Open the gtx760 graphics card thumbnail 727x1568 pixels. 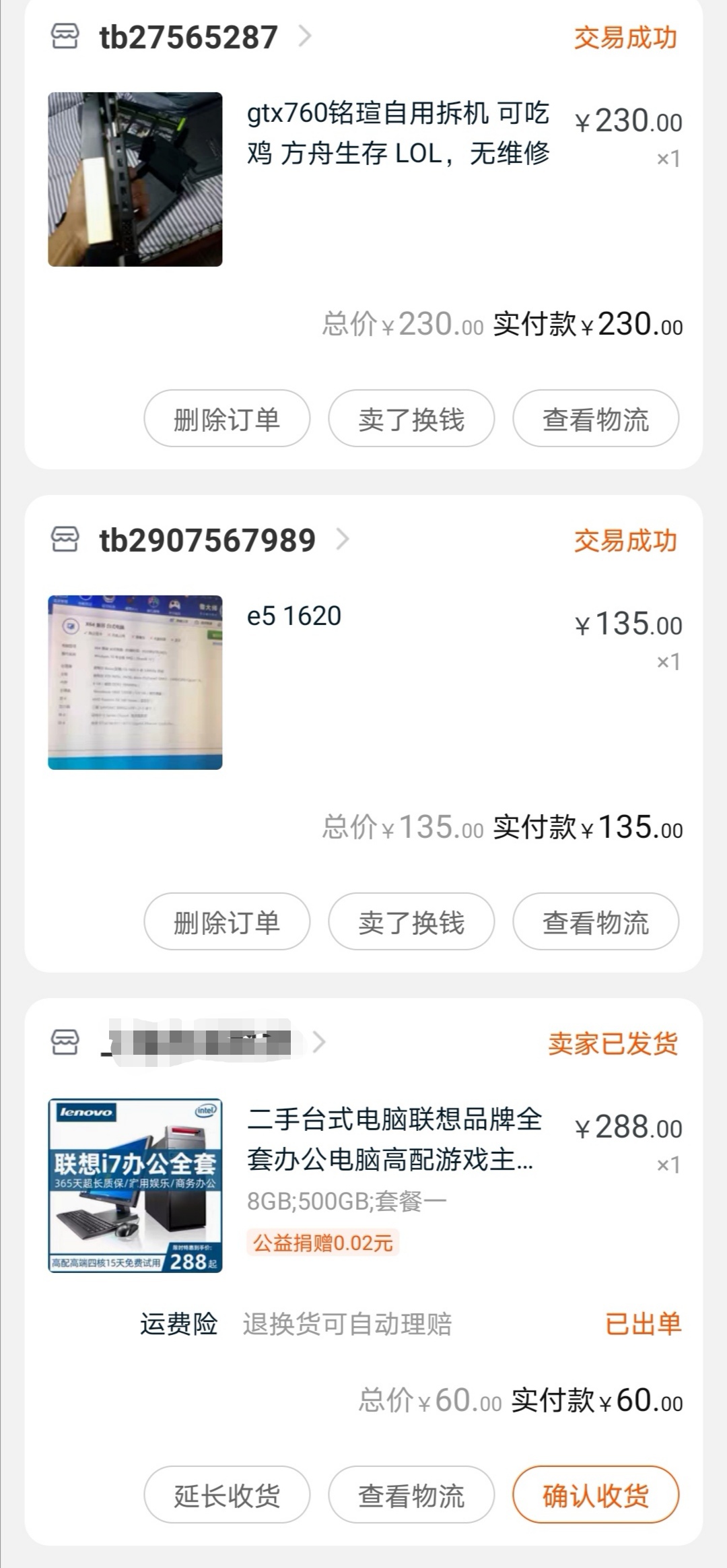pyautogui.click(x=133, y=180)
